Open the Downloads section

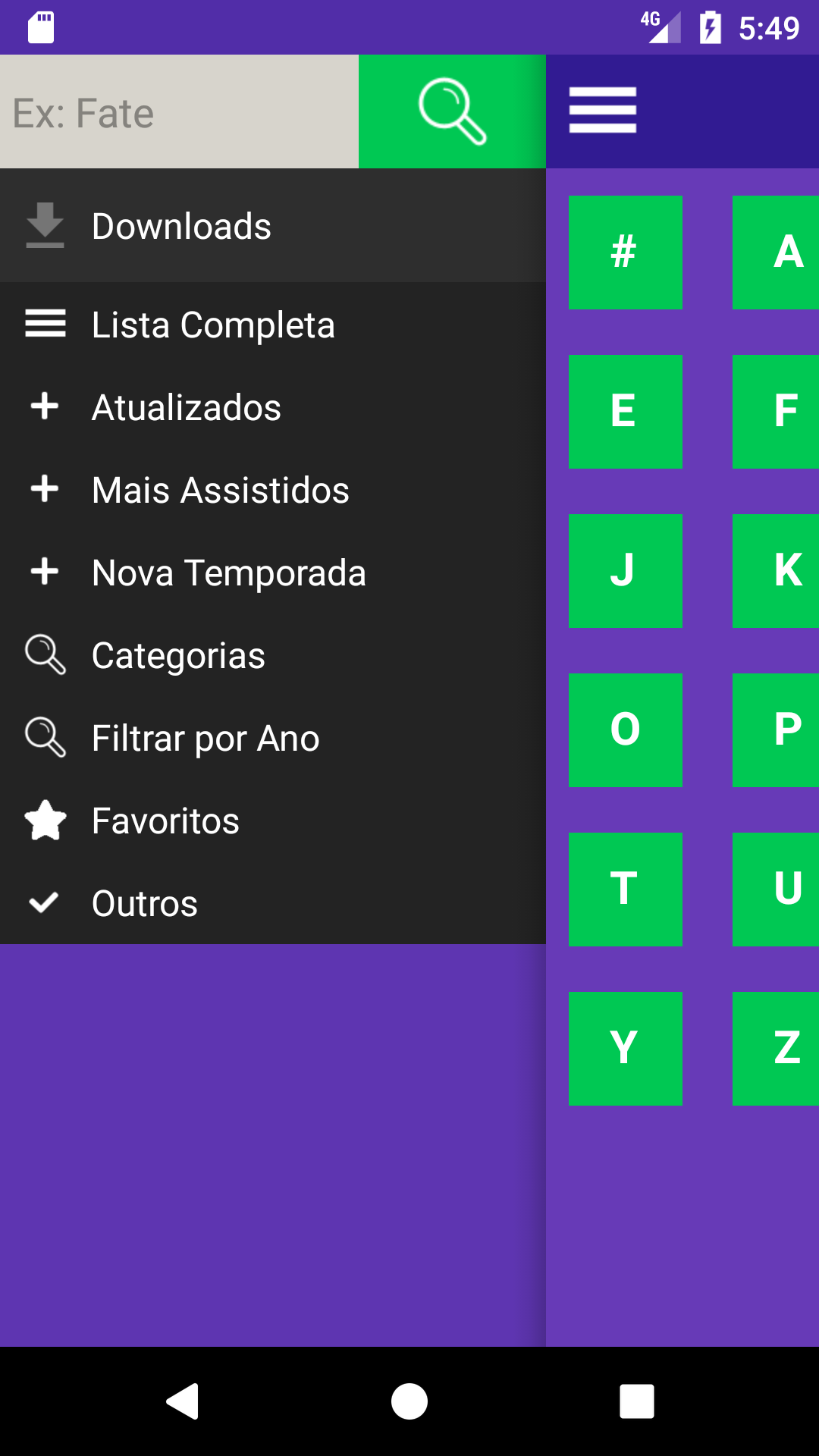[x=273, y=225]
